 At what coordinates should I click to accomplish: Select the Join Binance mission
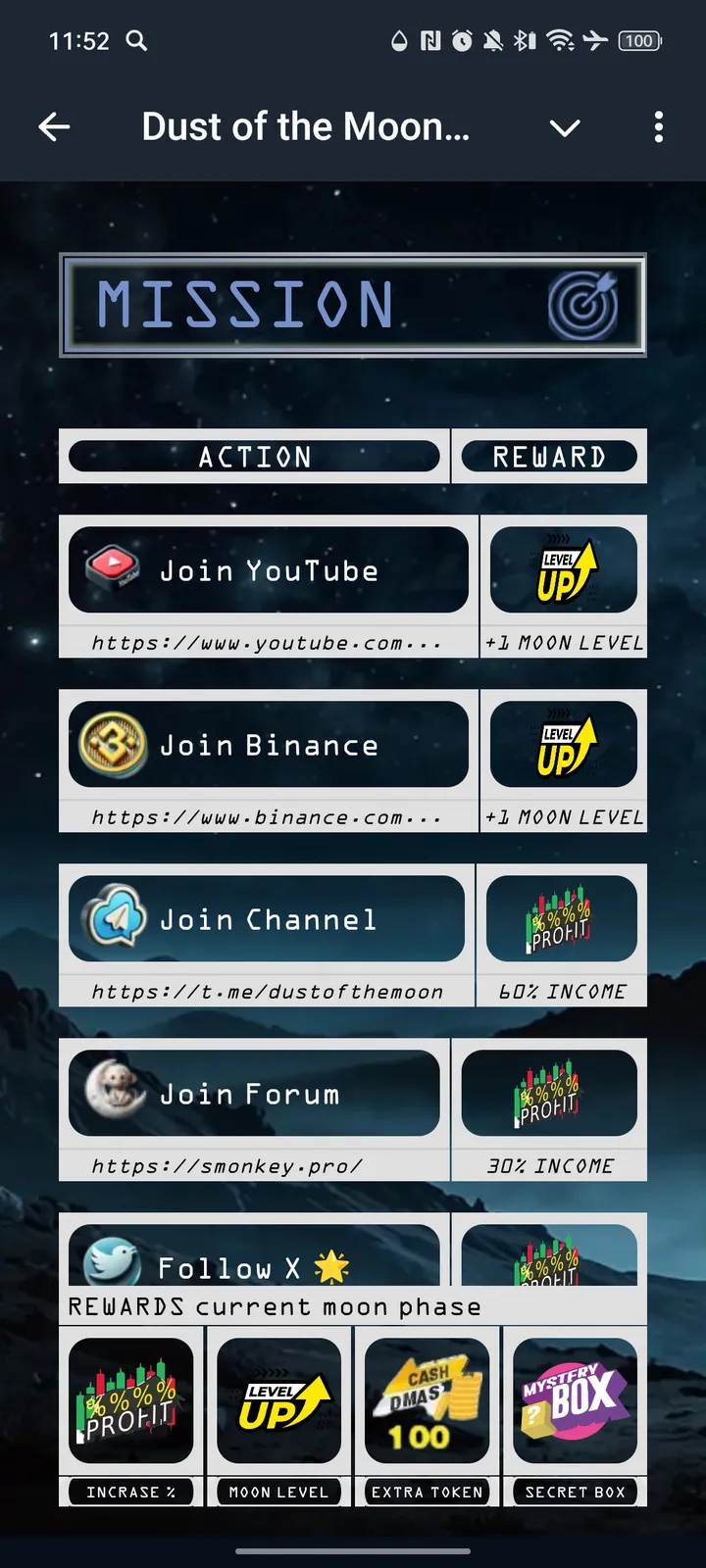[269, 745]
